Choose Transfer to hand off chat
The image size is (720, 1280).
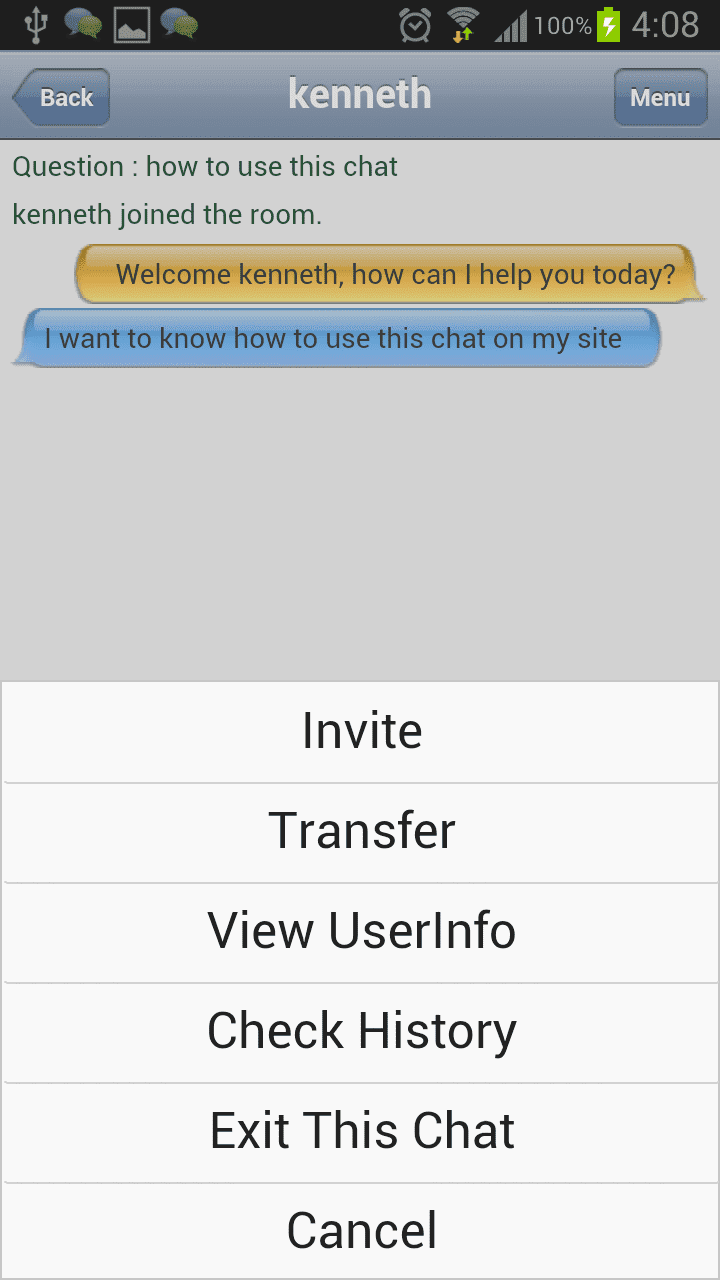(x=361, y=831)
